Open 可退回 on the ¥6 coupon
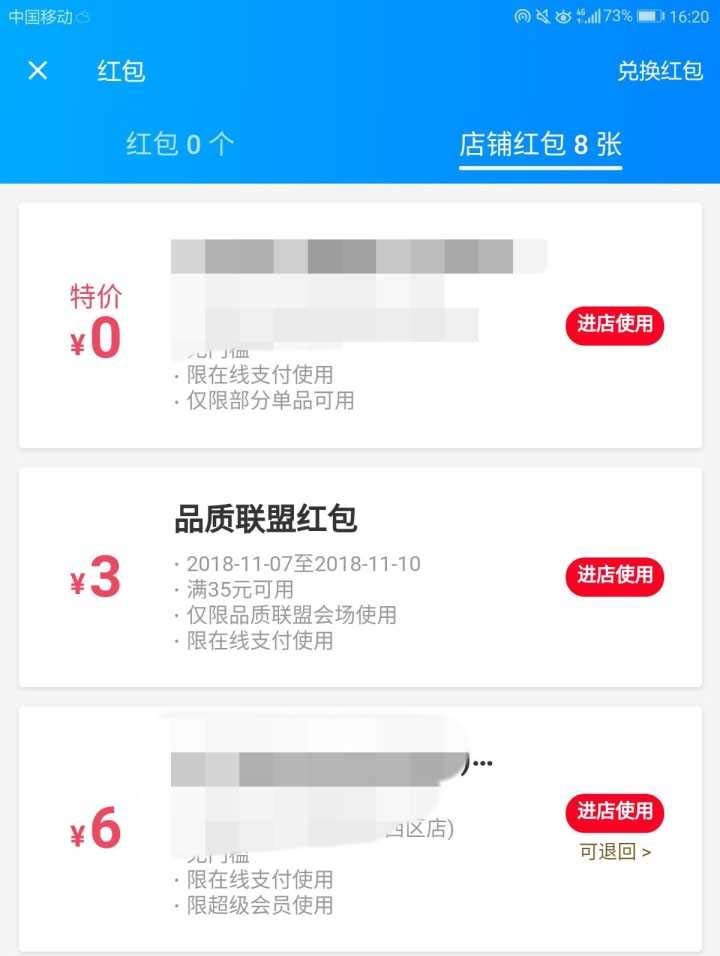 (614, 853)
